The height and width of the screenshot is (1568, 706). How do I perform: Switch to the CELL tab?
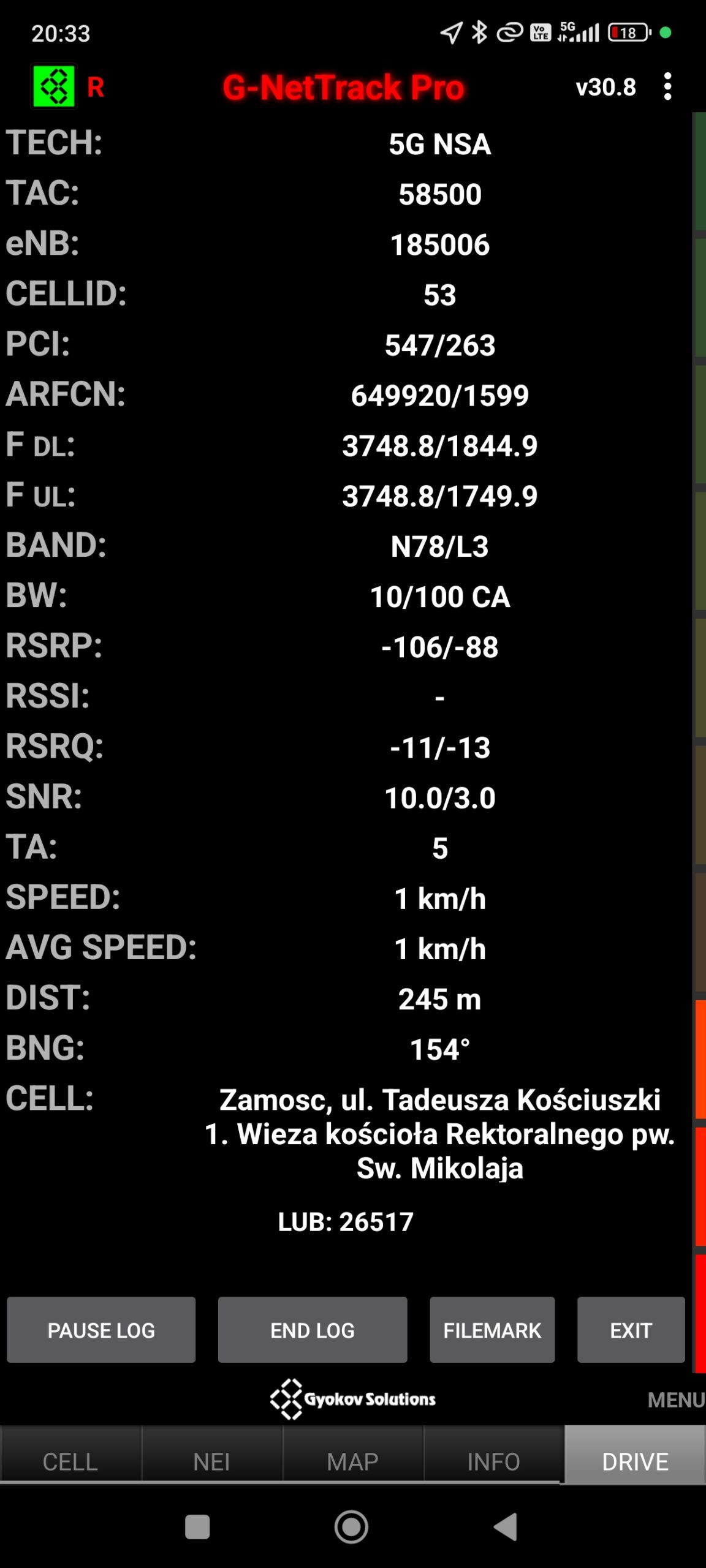pos(70,1461)
